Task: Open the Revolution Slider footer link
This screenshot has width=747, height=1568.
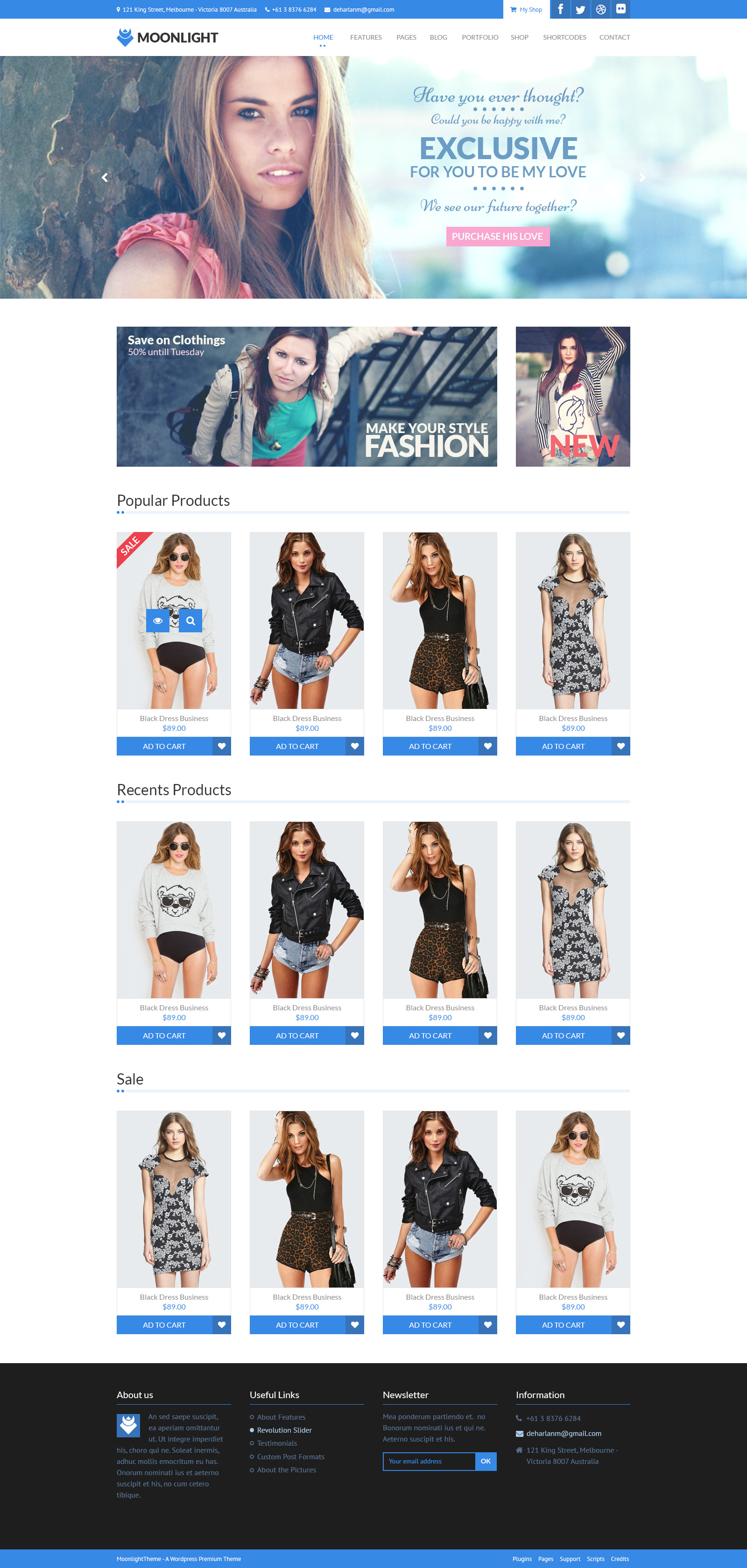Action: click(x=284, y=1430)
